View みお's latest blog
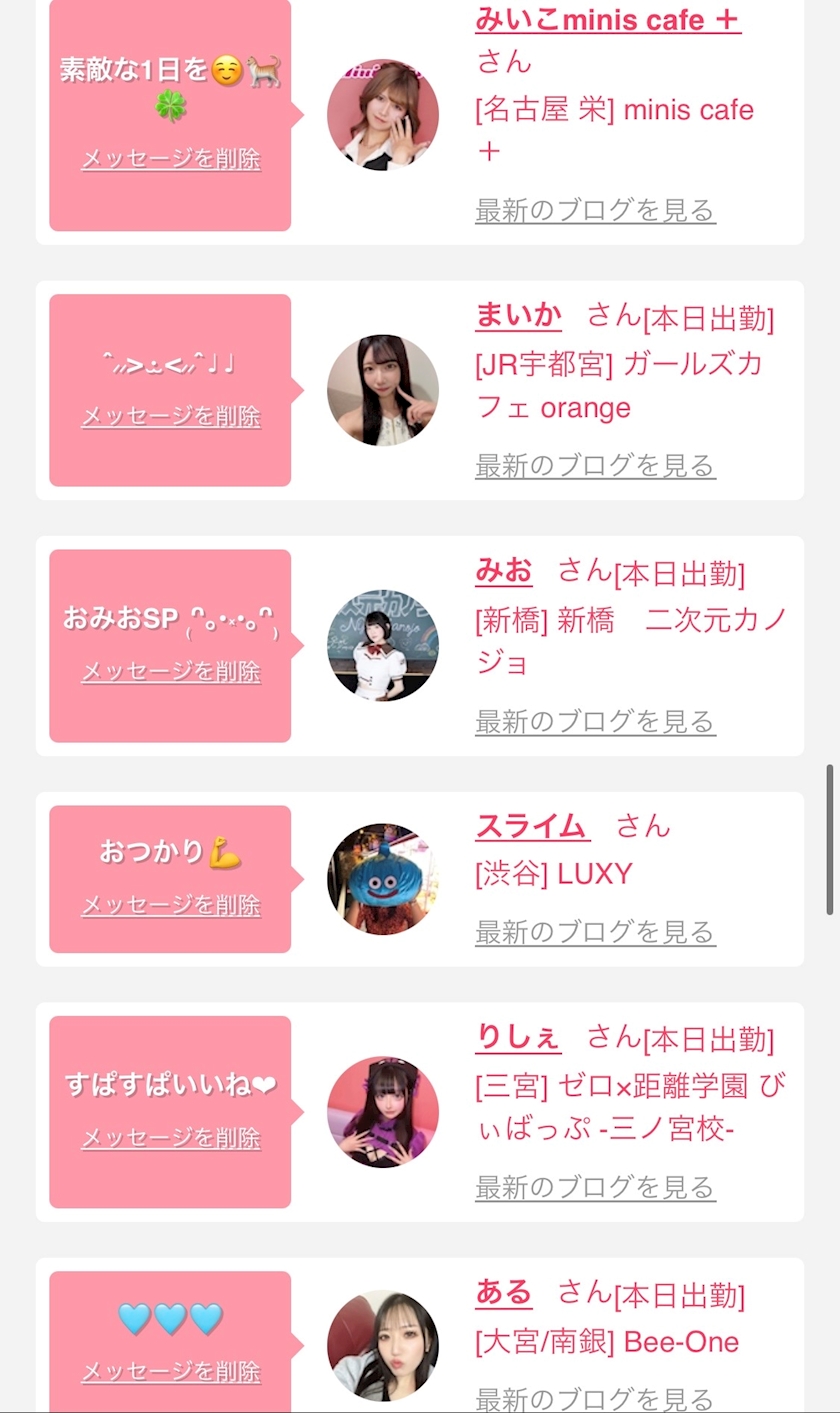Screen dimensions: 840x1413 (595, 722)
